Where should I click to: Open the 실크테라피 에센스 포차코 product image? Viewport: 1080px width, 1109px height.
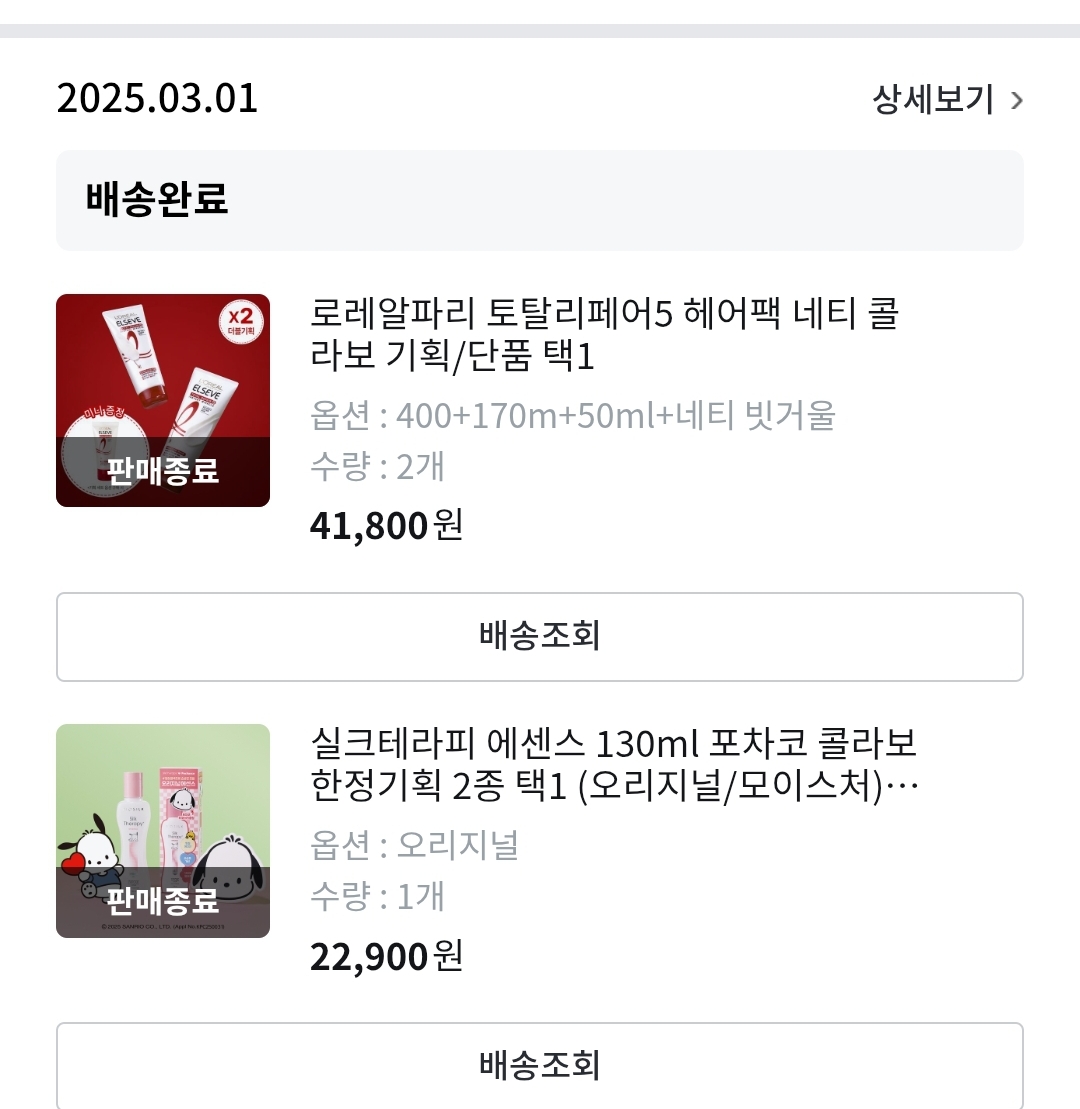(x=163, y=831)
